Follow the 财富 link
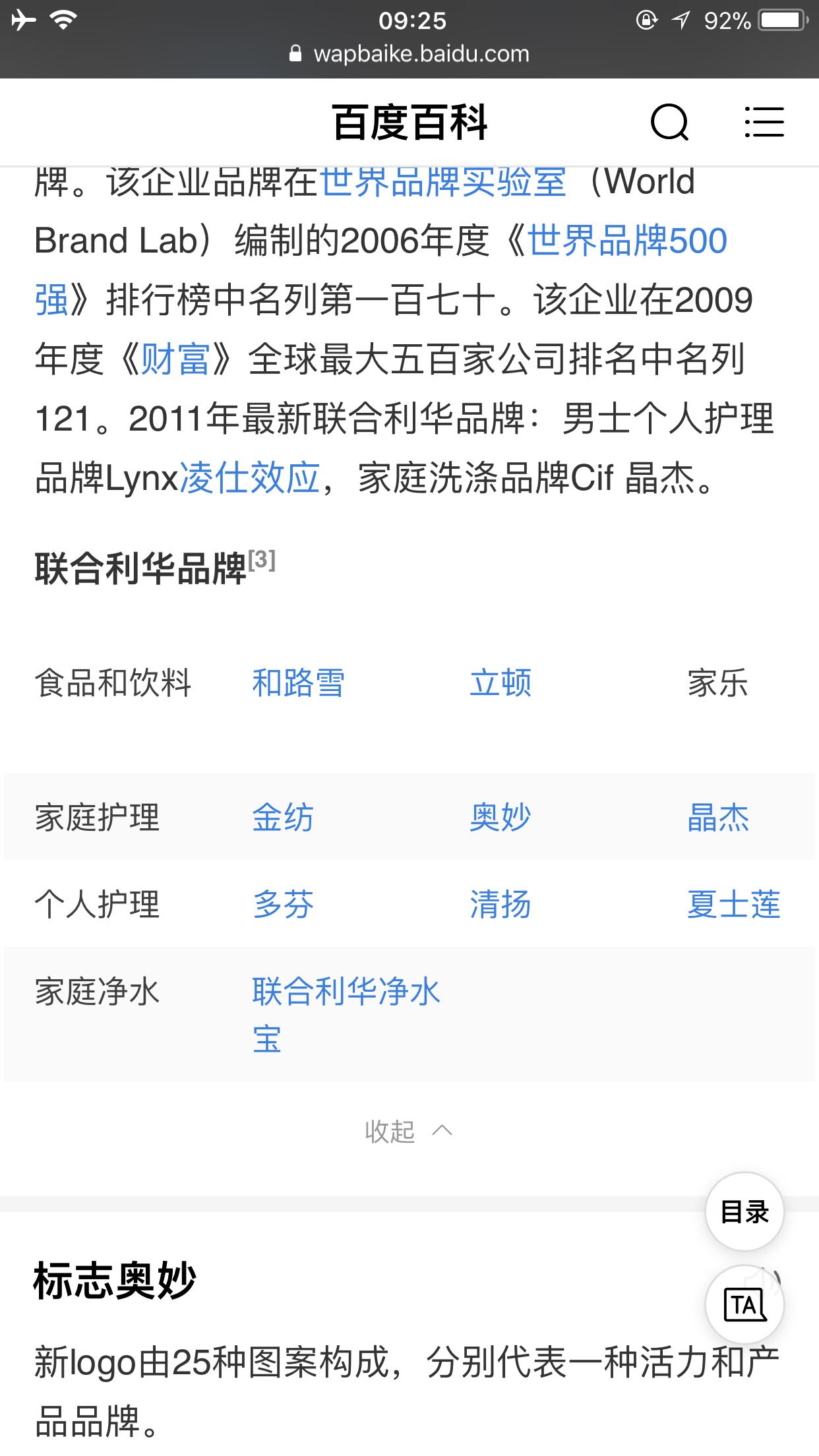 coord(175,359)
